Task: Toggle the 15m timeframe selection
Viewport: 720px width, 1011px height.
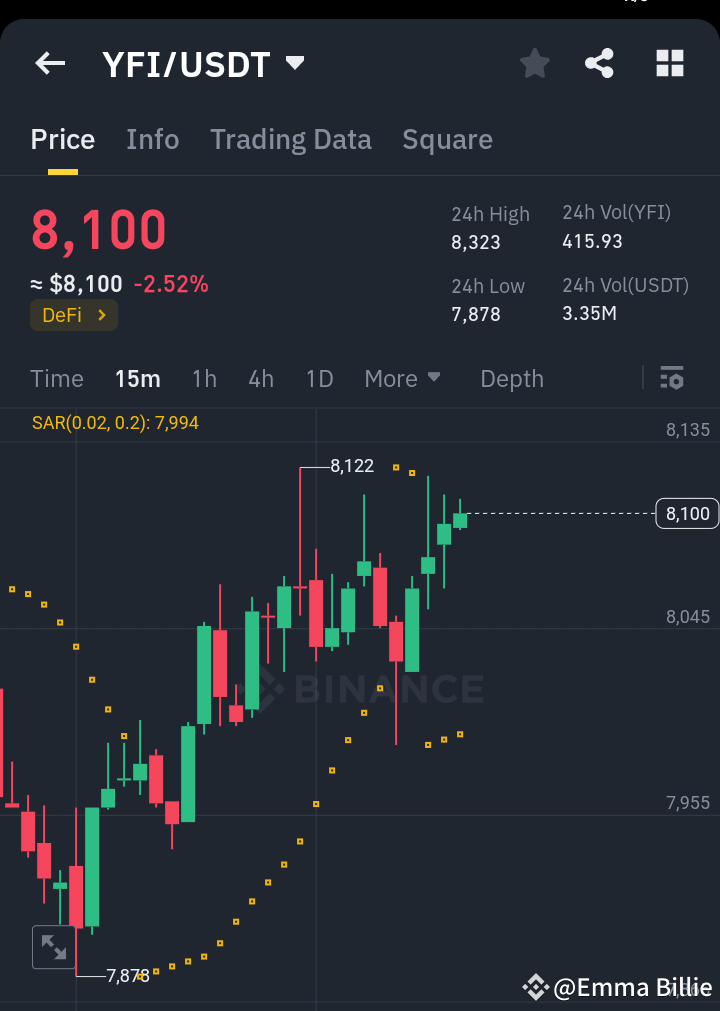Action: 137,378
